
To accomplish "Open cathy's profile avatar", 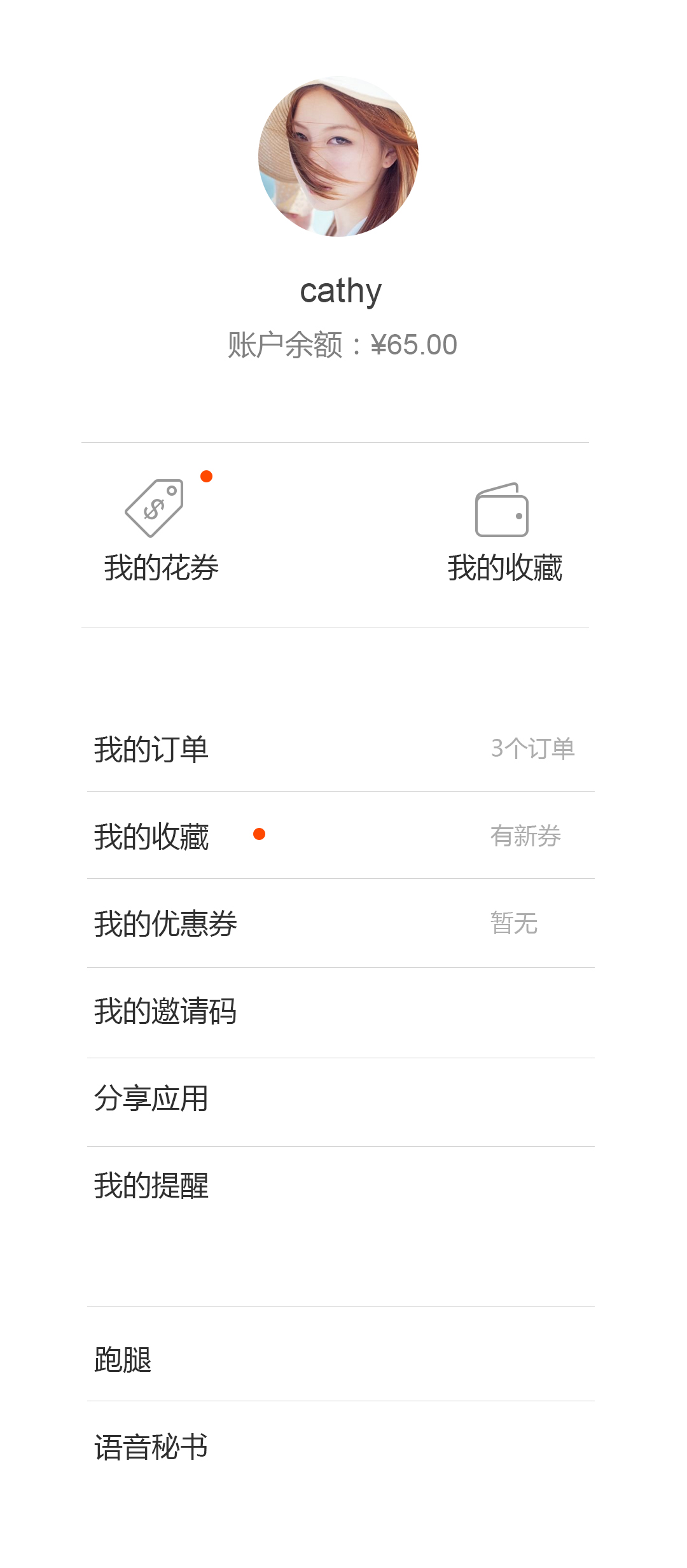I will [x=338, y=157].
